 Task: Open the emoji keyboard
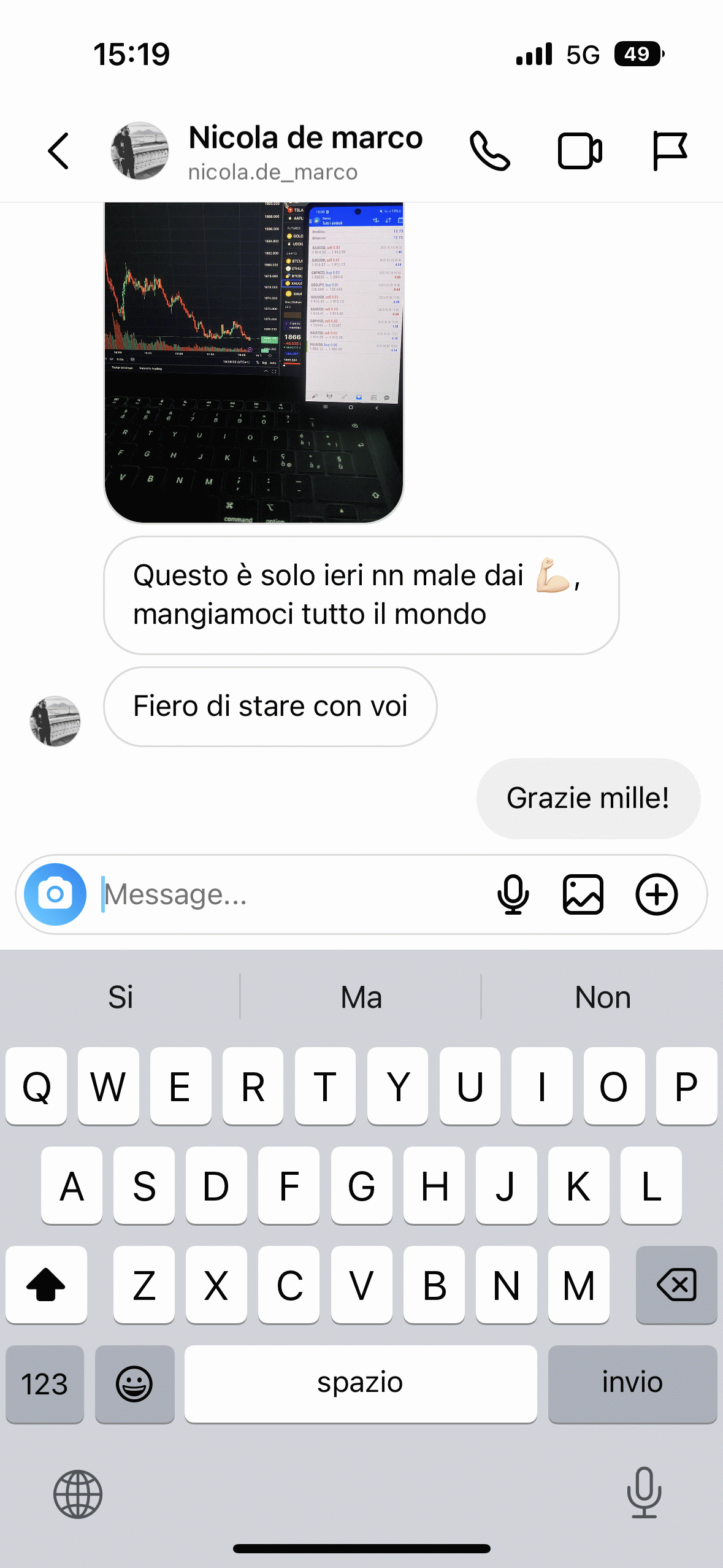click(135, 1384)
